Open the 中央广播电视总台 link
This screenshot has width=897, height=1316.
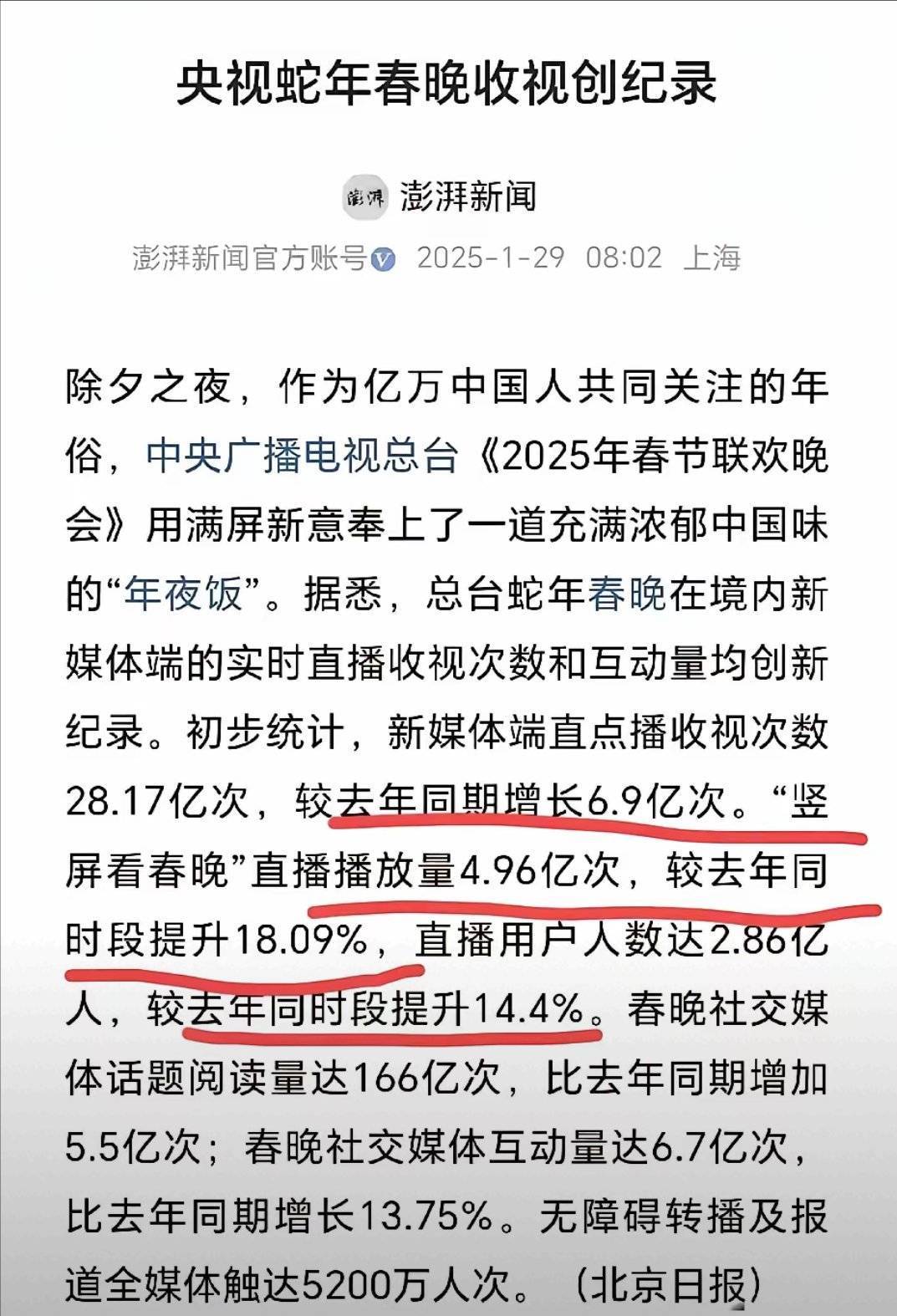click(x=303, y=457)
